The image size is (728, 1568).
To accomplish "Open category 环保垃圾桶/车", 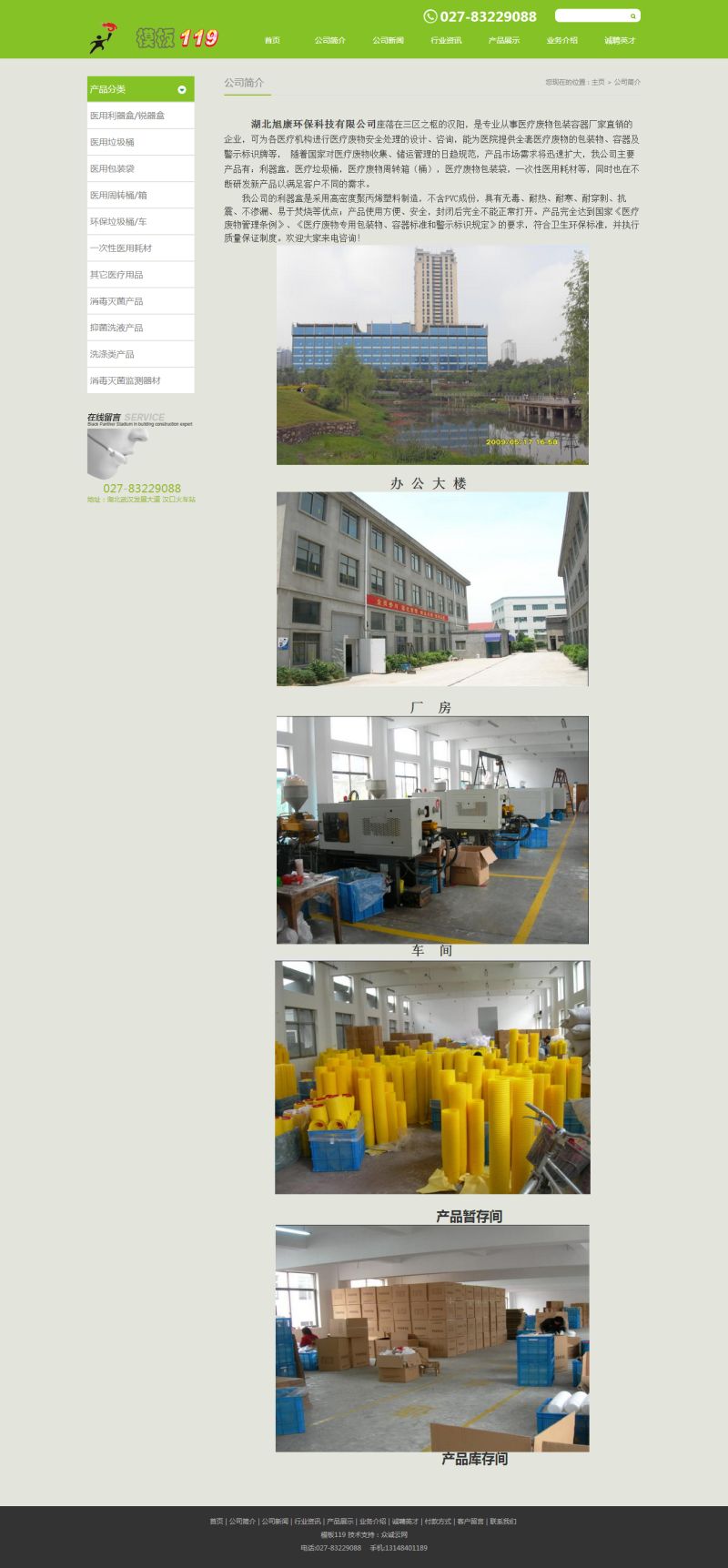I will [x=118, y=221].
